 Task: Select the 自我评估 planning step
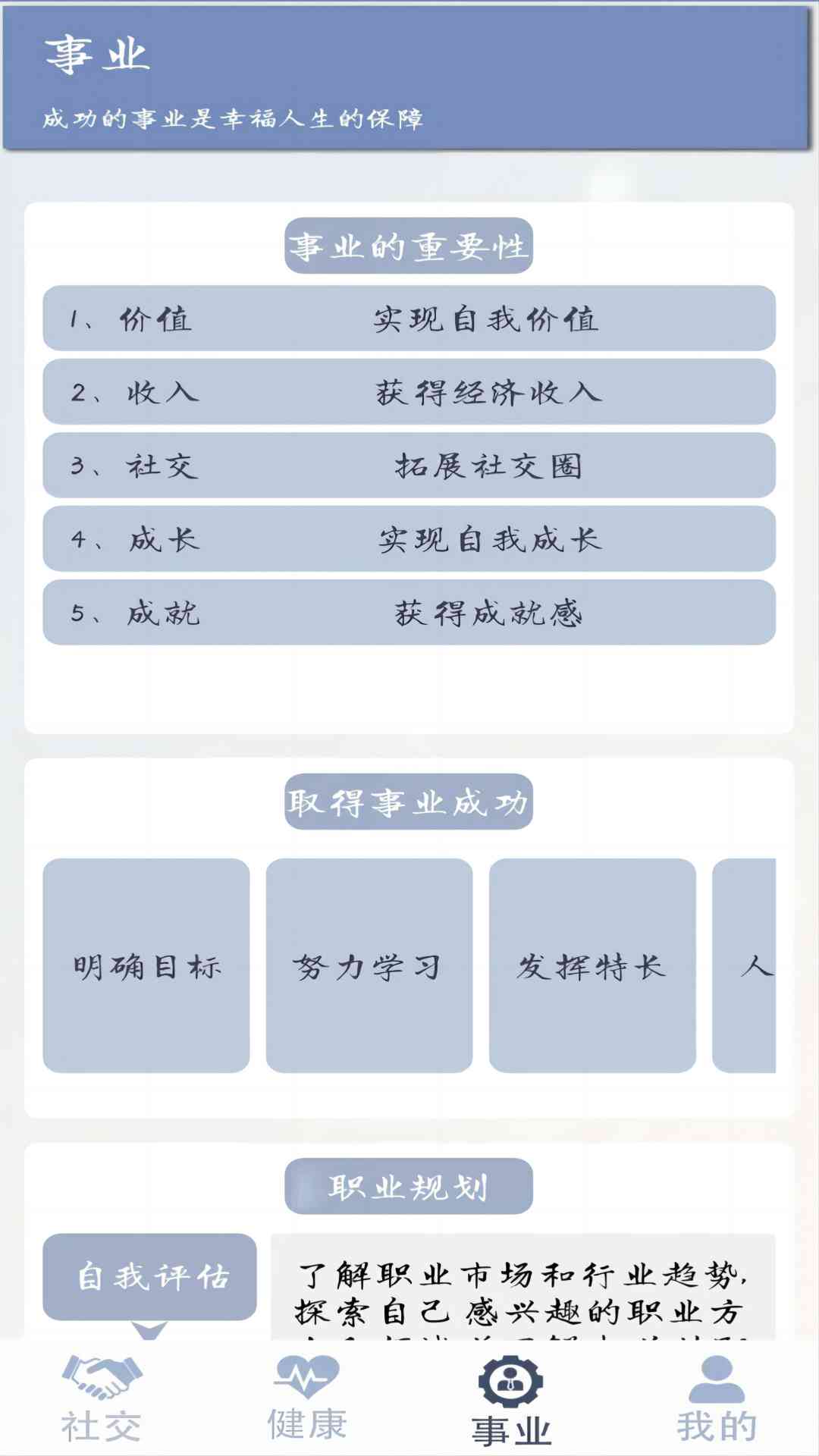[x=149, y=1277]
